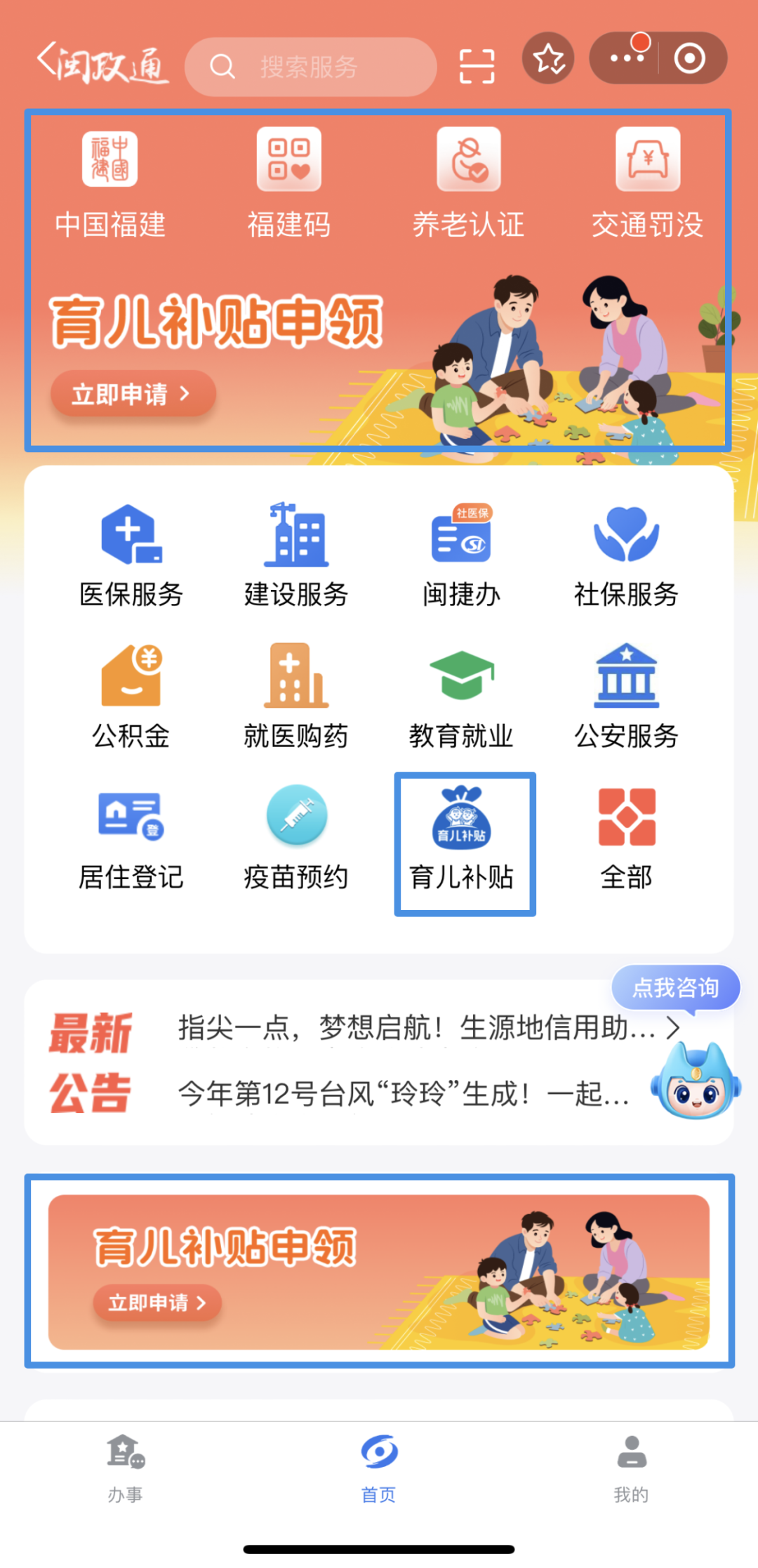This screenshot has width=758, height=1568.
Task: Open the lower 育儿补贴申领 banner card
Action: tap(379, 1272)
